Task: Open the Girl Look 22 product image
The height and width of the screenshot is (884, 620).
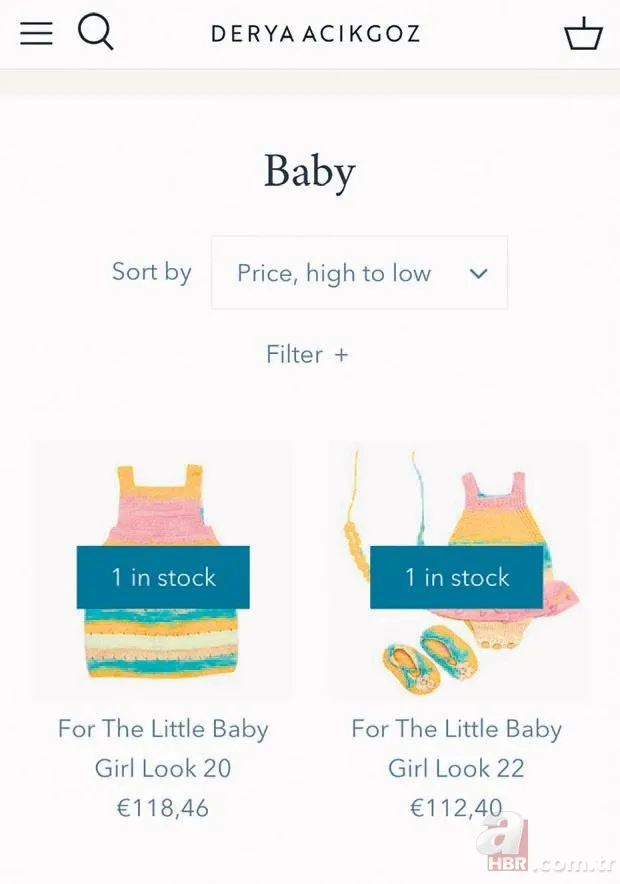Action: pos(457,570)
